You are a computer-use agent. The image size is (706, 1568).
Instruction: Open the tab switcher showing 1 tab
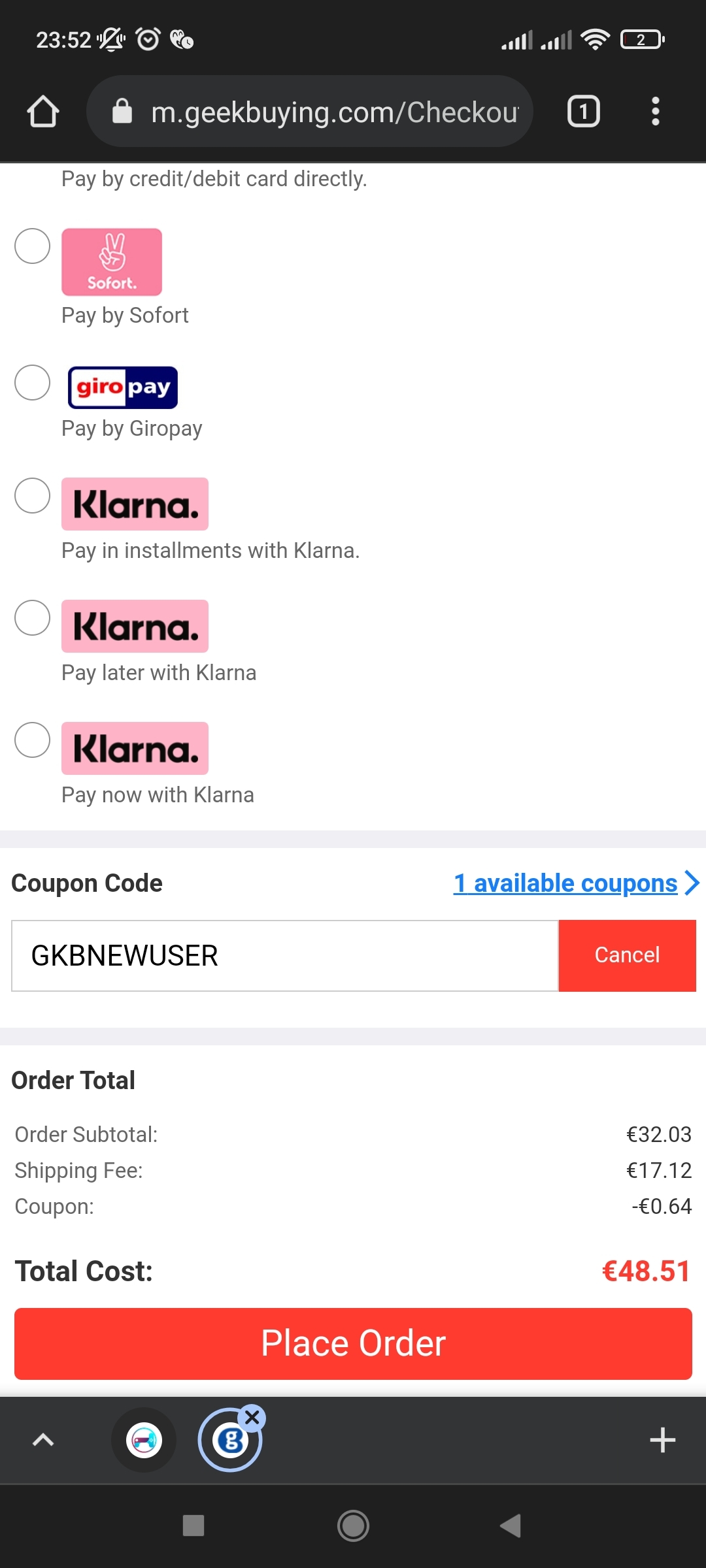583,111
